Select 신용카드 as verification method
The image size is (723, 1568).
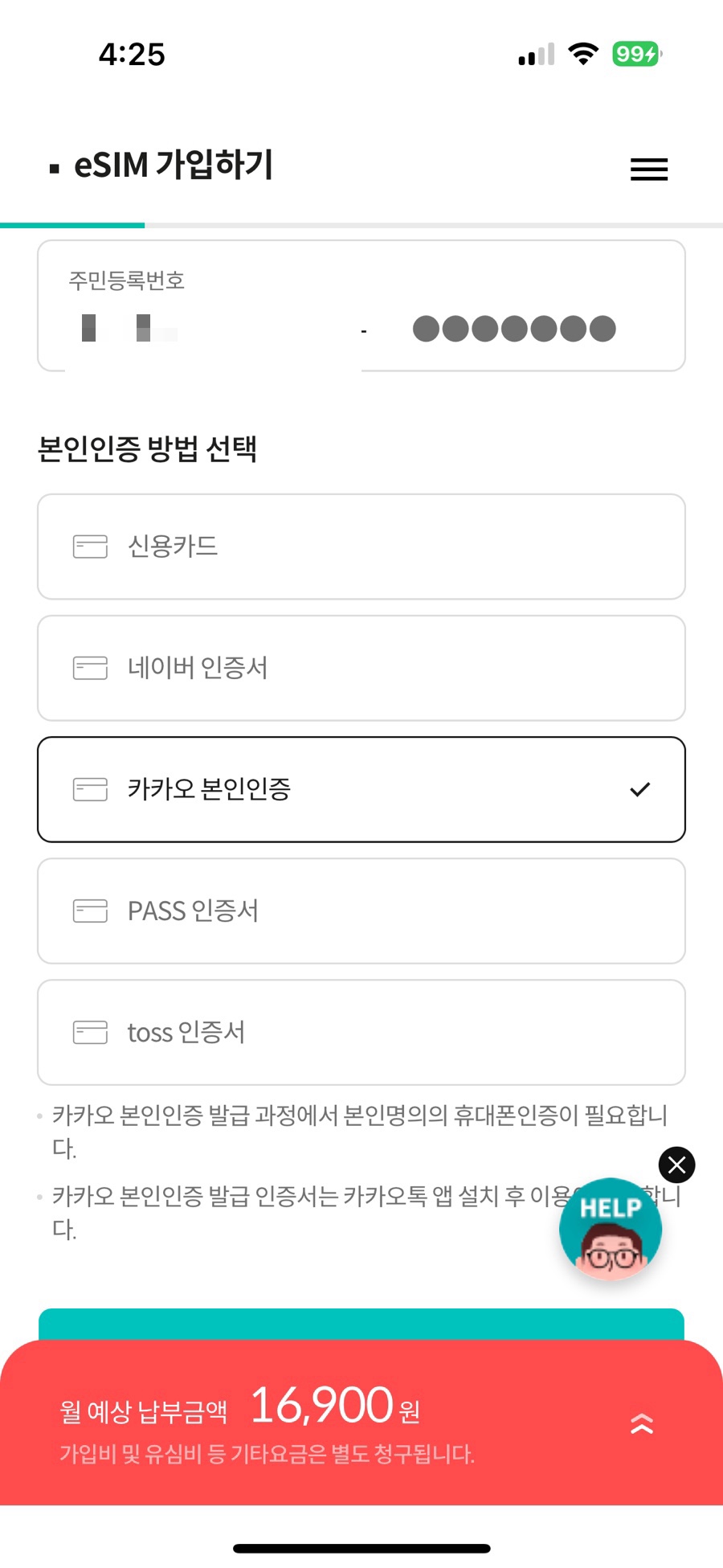coord(361,547)
